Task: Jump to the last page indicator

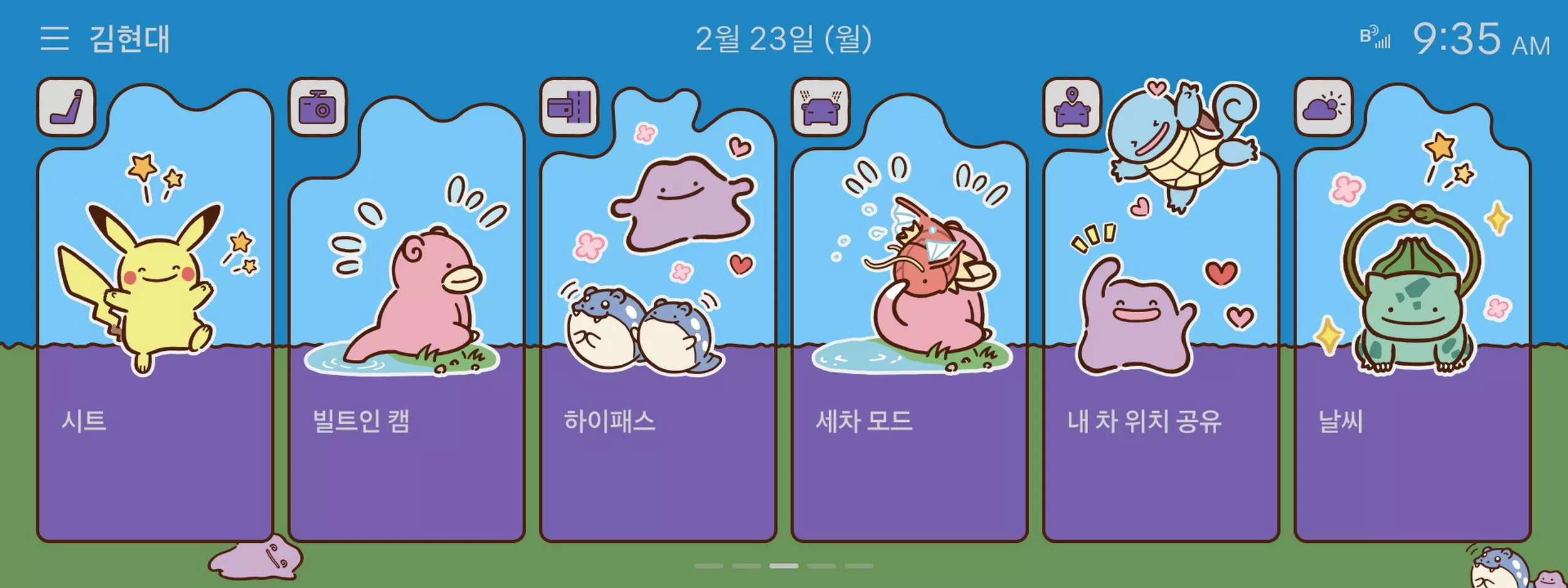Action: tap(859, 566)
